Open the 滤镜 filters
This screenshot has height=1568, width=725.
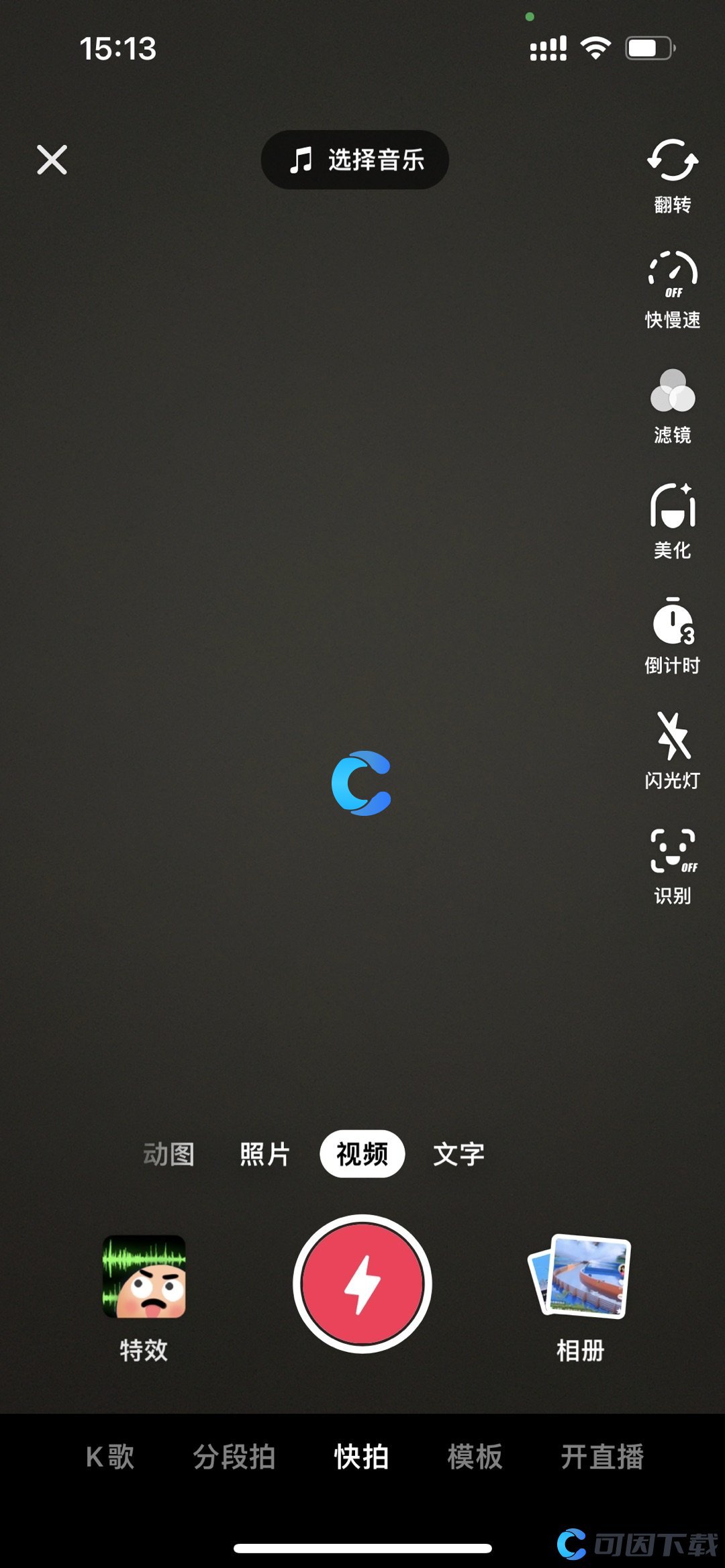point(672,405)
